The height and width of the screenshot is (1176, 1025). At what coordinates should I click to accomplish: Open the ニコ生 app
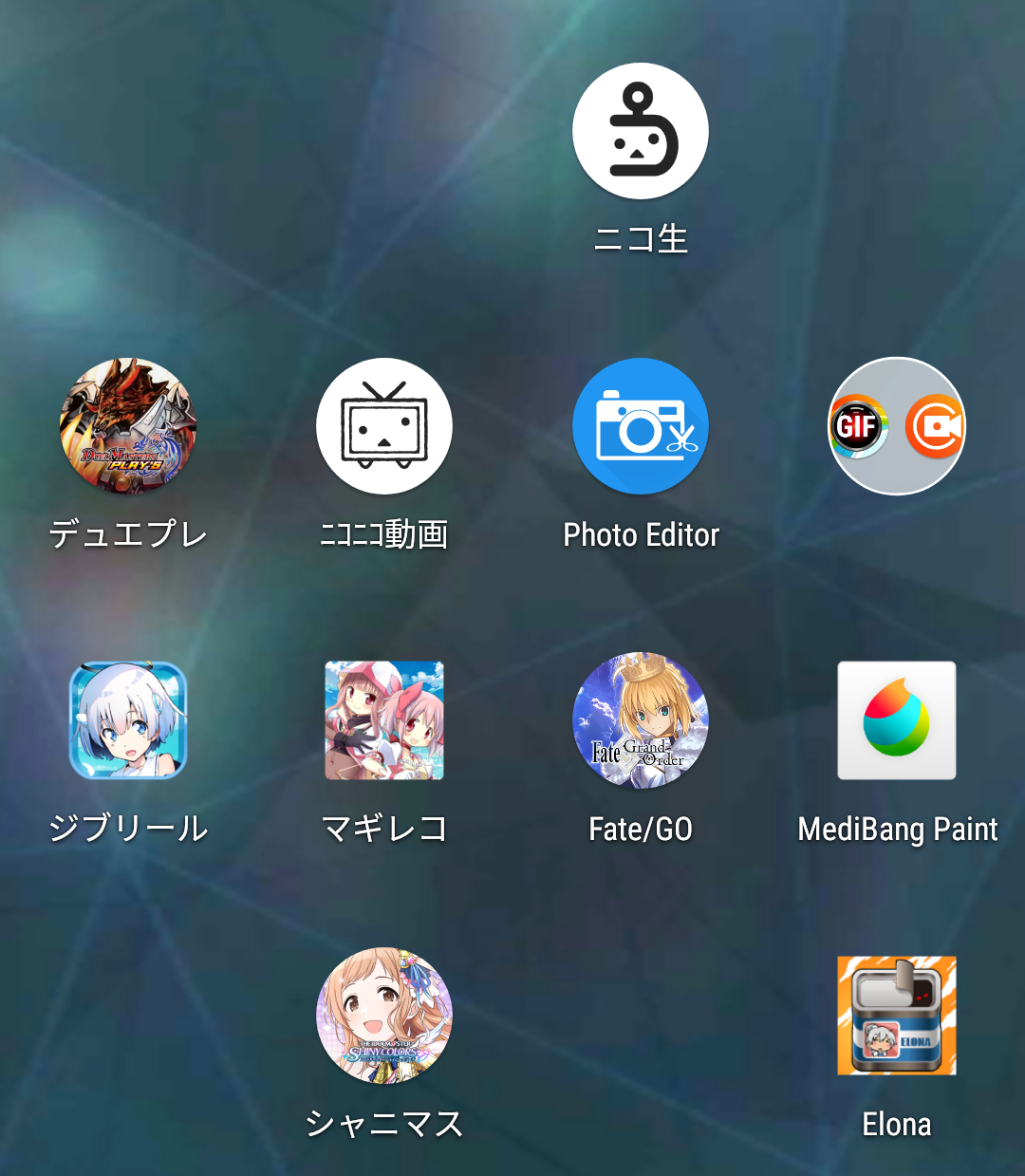pos(641,131)
